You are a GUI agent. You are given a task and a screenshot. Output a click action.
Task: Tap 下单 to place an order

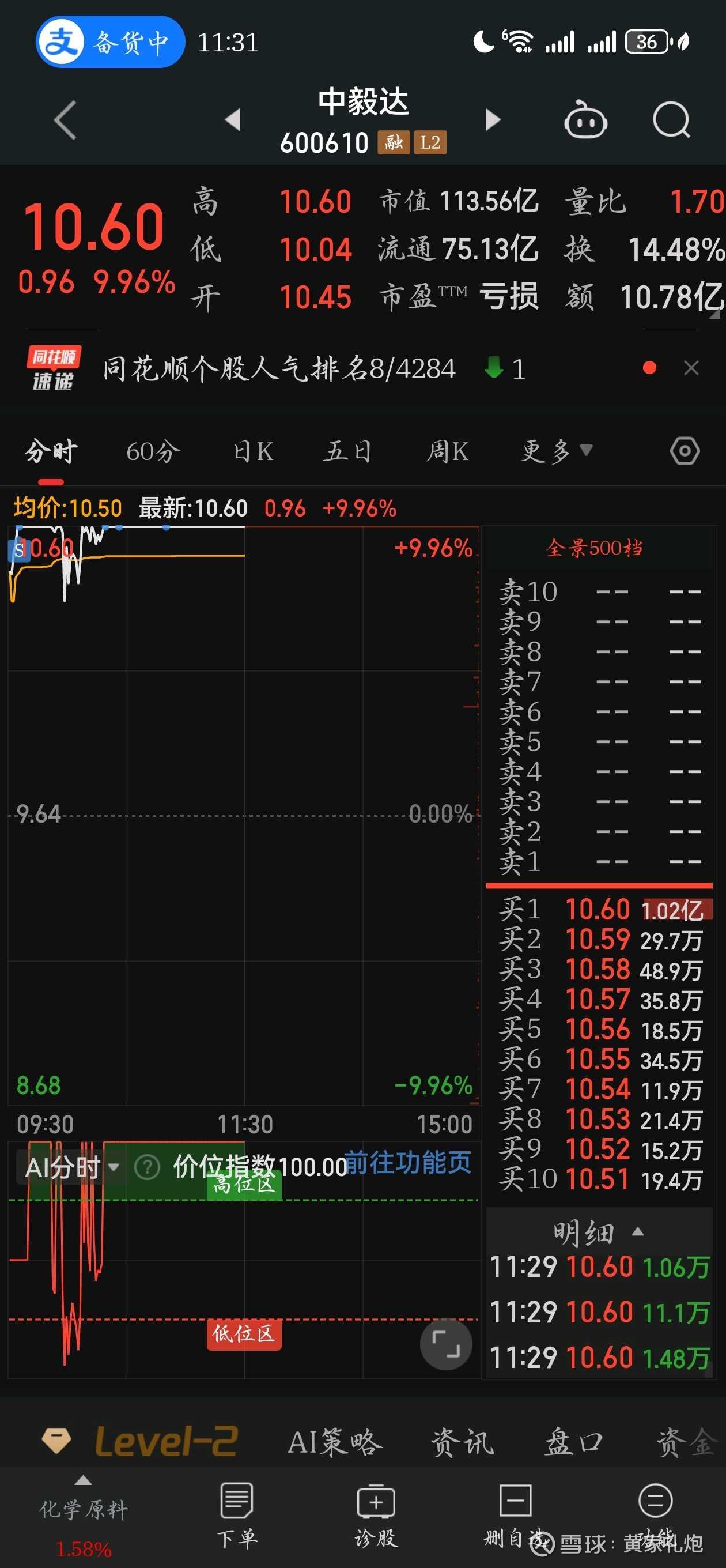(237, 1514)
